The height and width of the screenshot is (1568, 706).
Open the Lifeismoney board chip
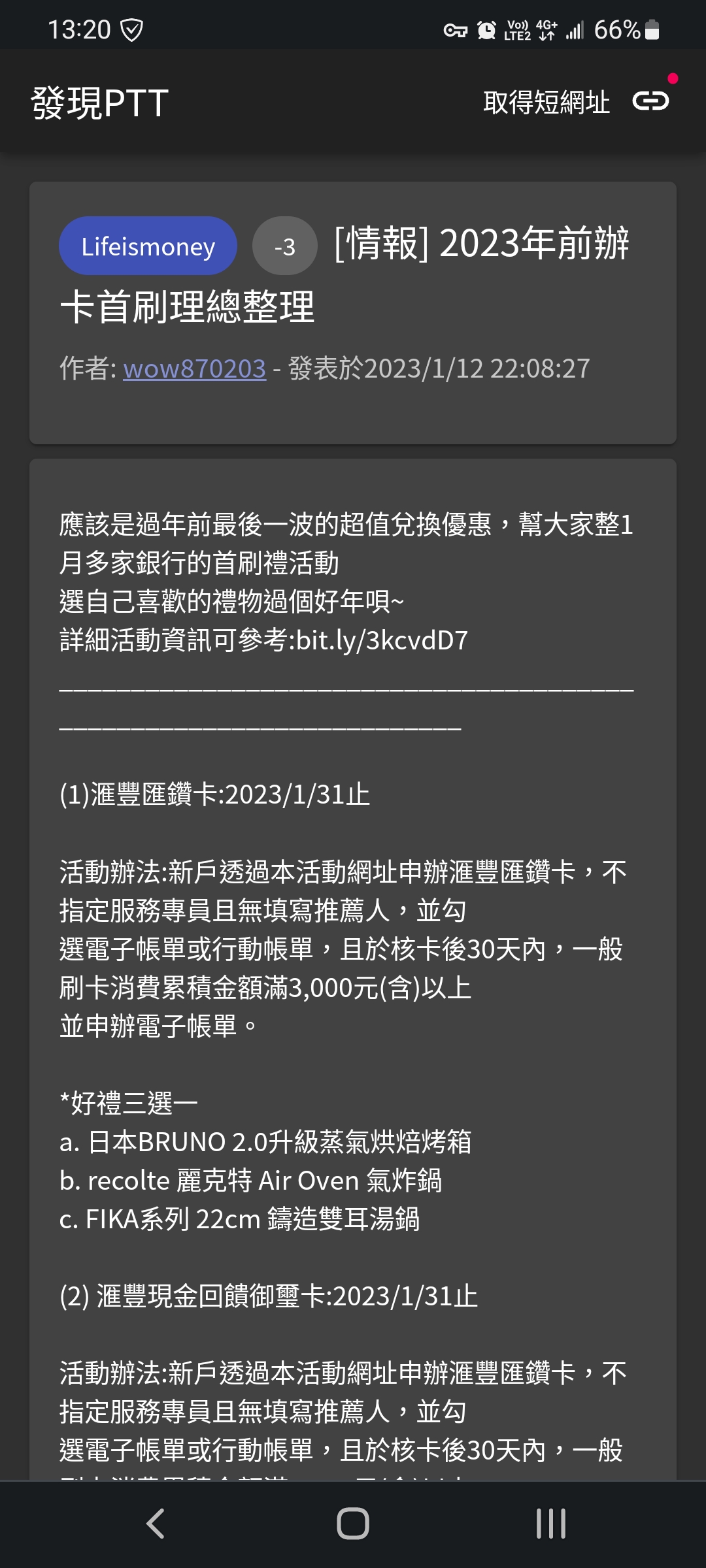148,246
